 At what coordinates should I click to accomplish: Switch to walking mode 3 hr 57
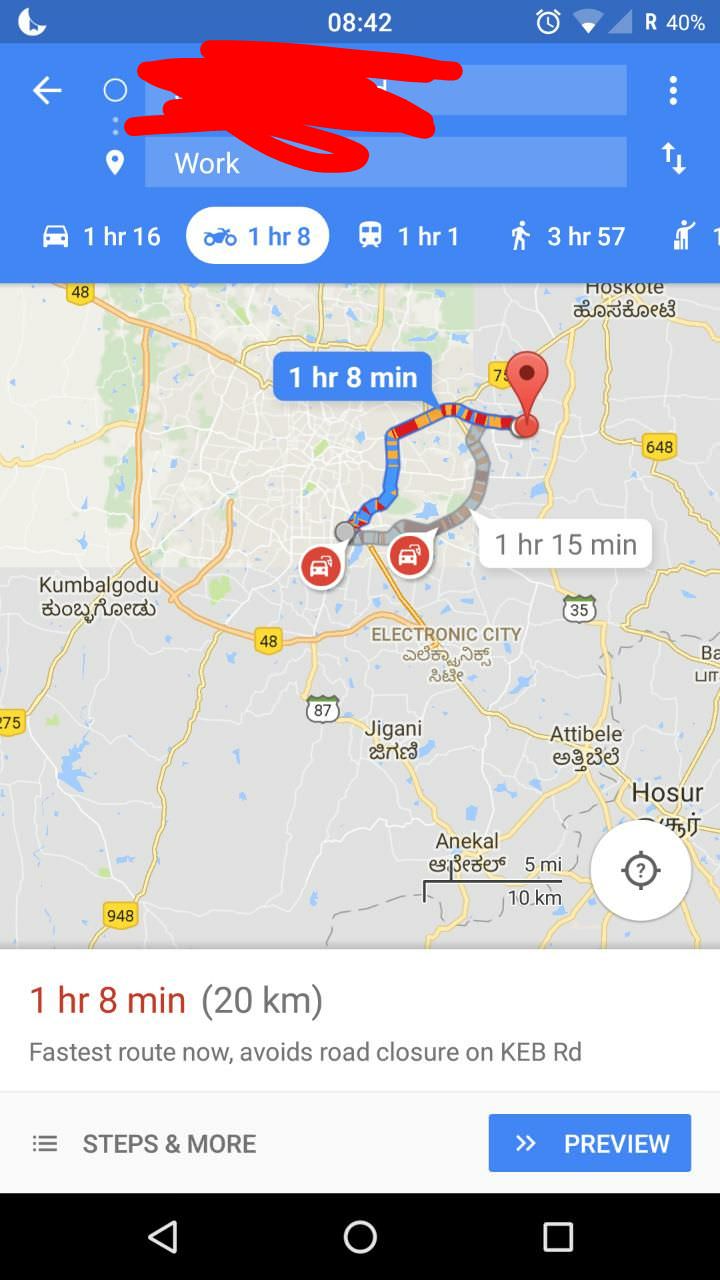[567, 236]
